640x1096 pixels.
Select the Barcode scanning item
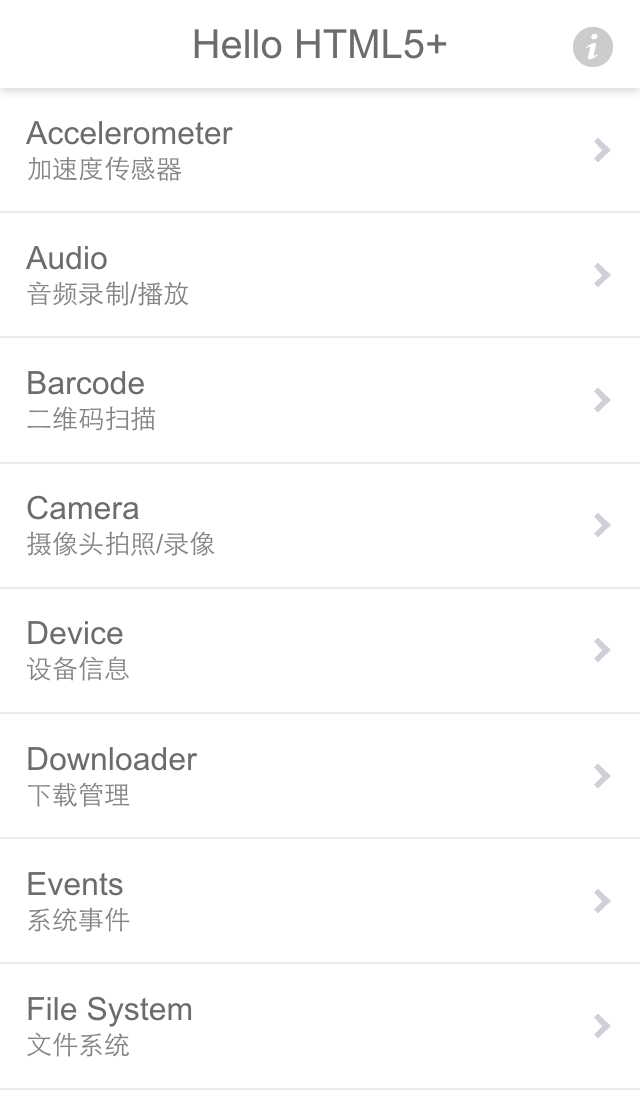point(320,401)
